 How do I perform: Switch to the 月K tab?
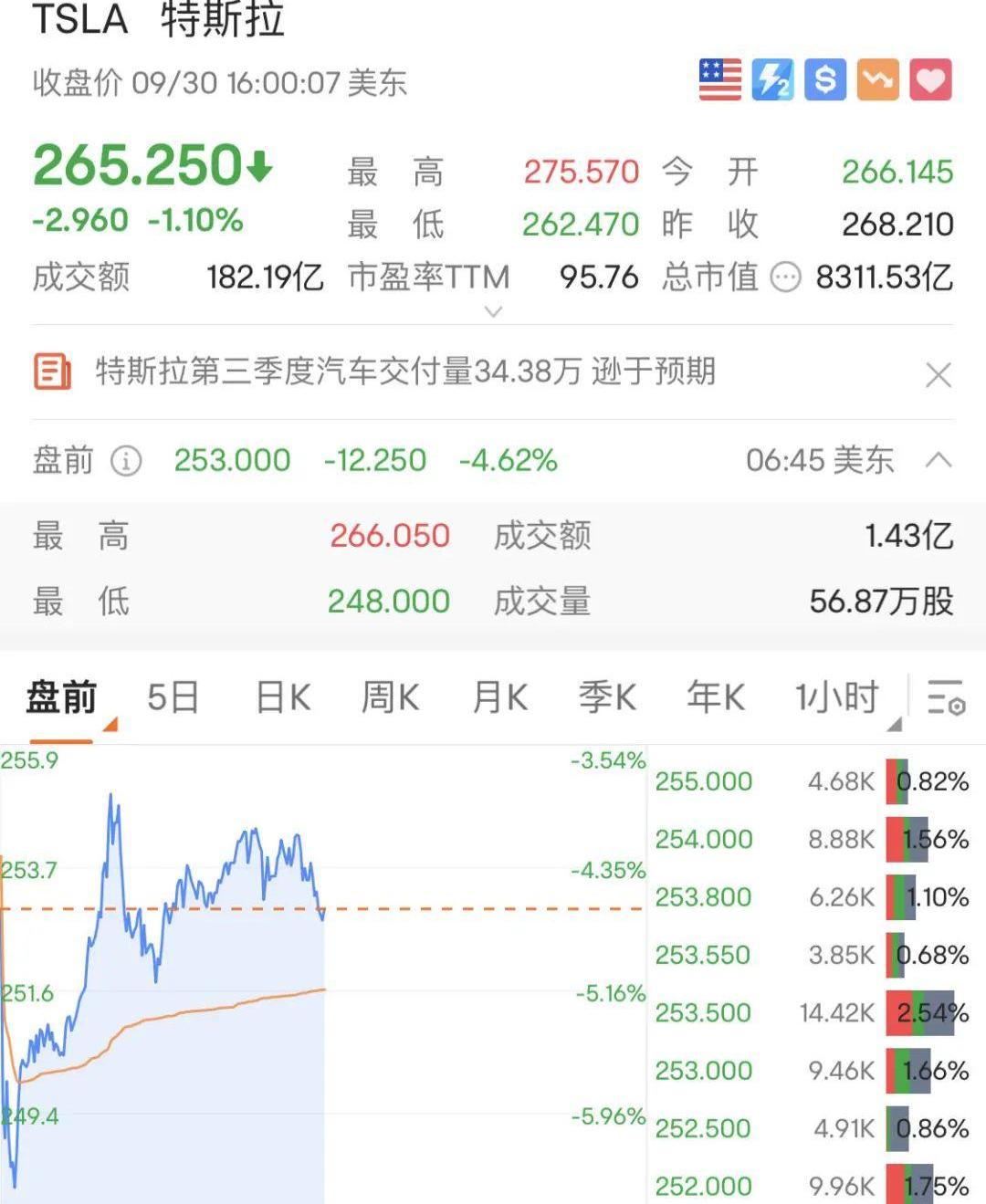[x=498, y=696]
